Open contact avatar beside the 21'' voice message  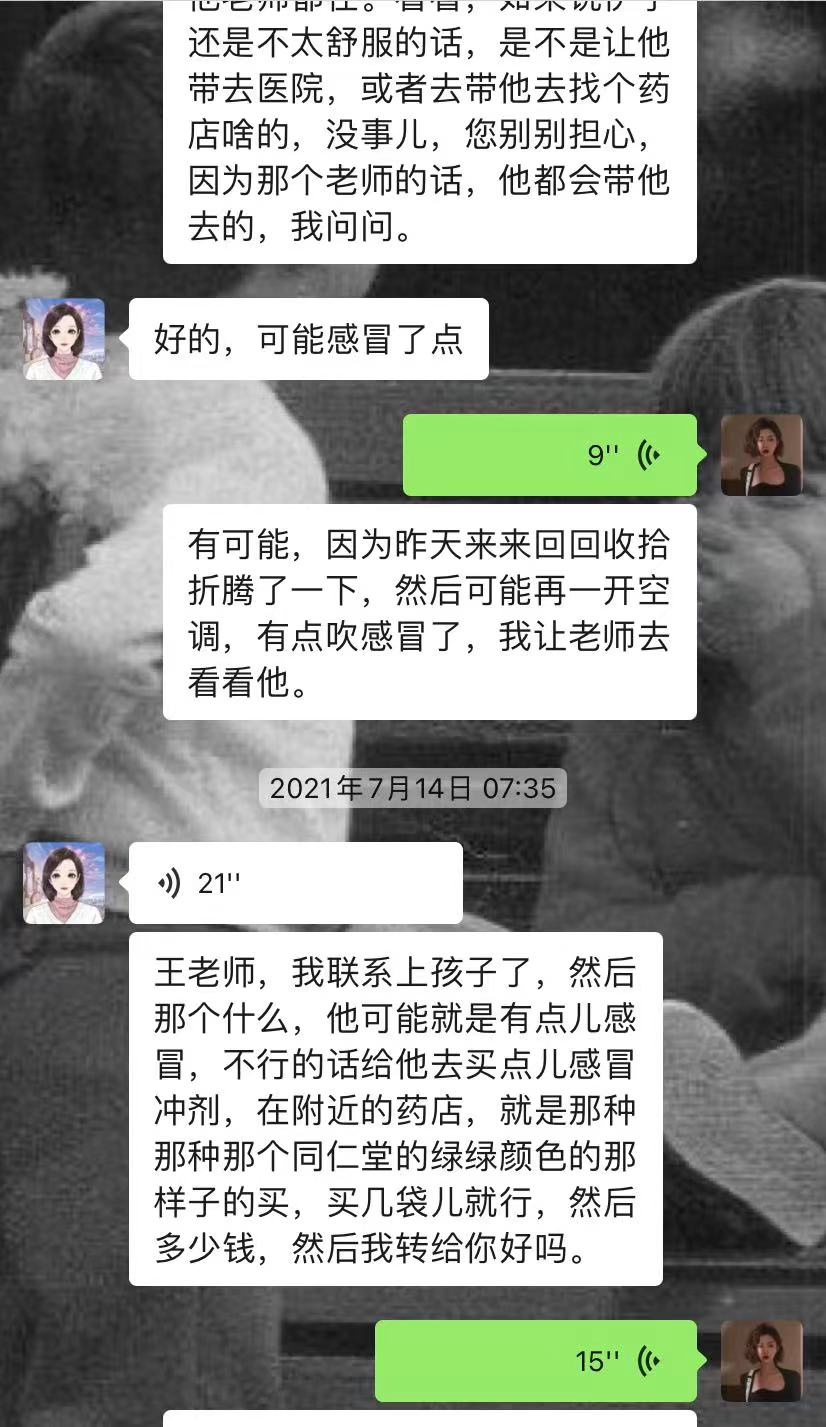[x=64, y=883]
